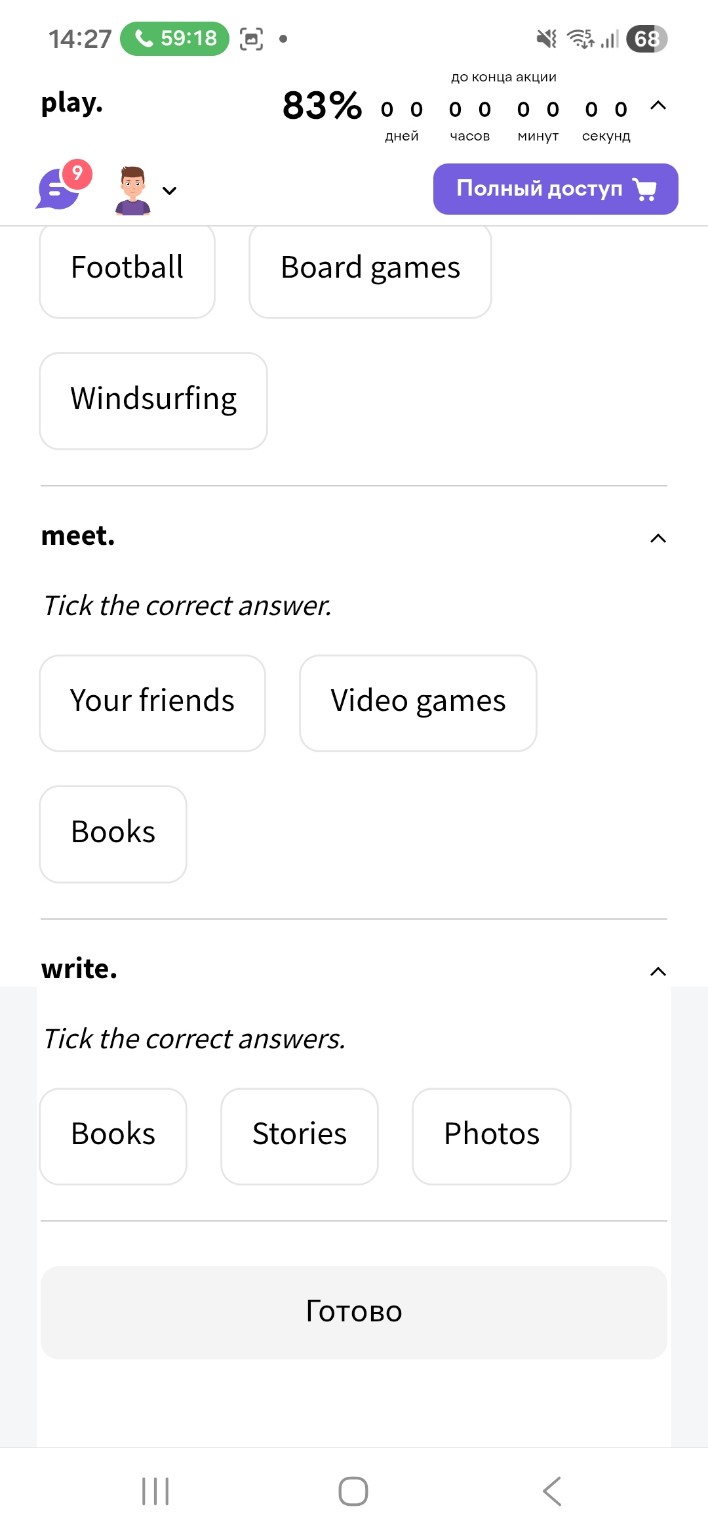This screenshot has width=708, height=1536.
Task: Choose the Photos option
Action: 491,1135
